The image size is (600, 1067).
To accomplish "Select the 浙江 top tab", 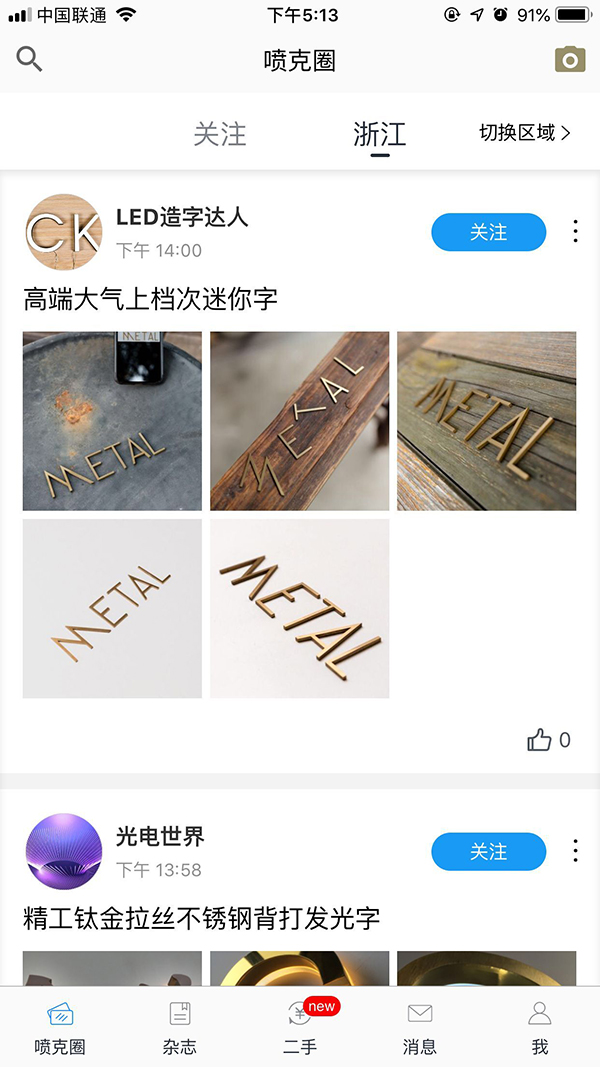I will [x=380, y=134].
